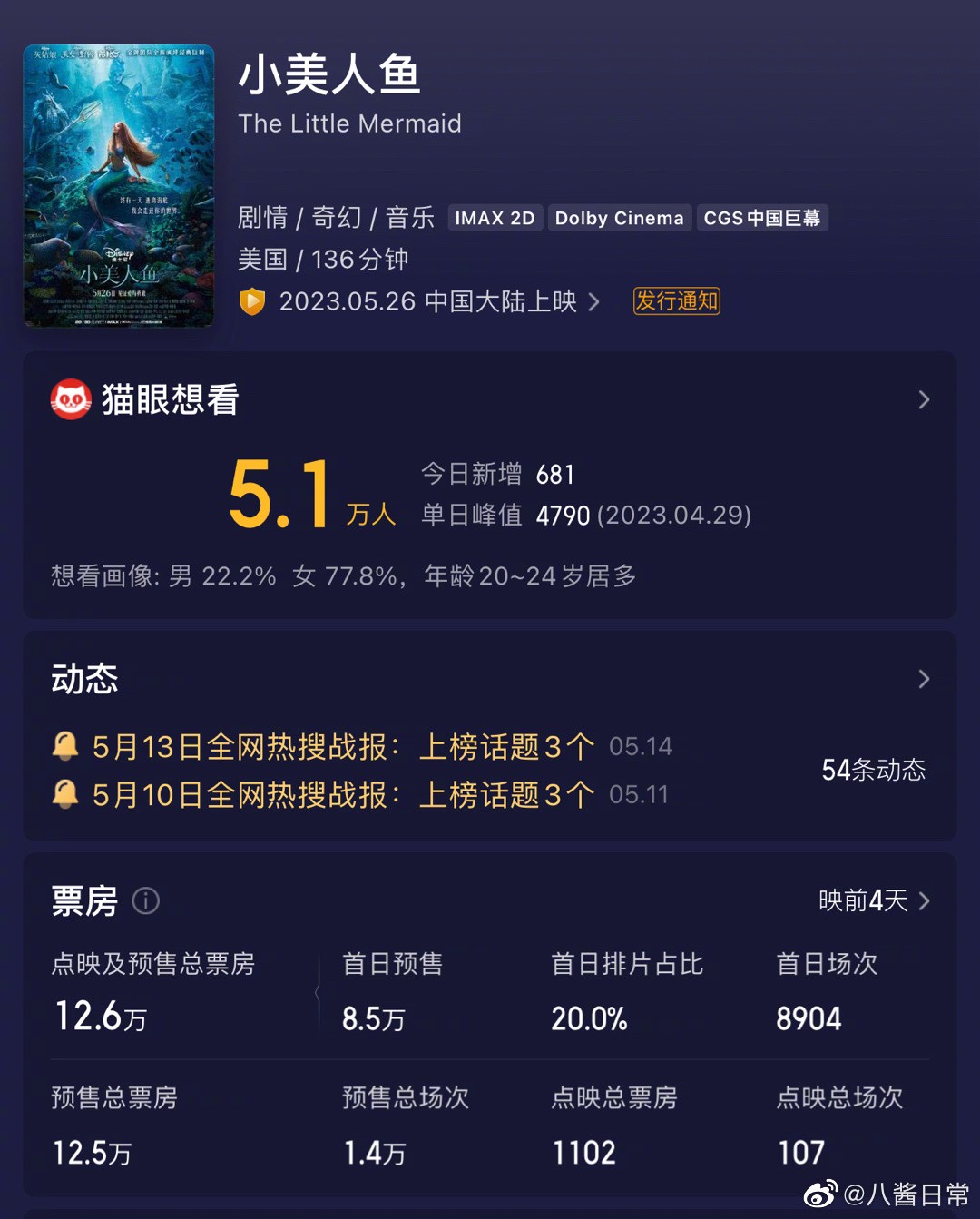
Task: View all 54条动态
Action: click(873, 770)
